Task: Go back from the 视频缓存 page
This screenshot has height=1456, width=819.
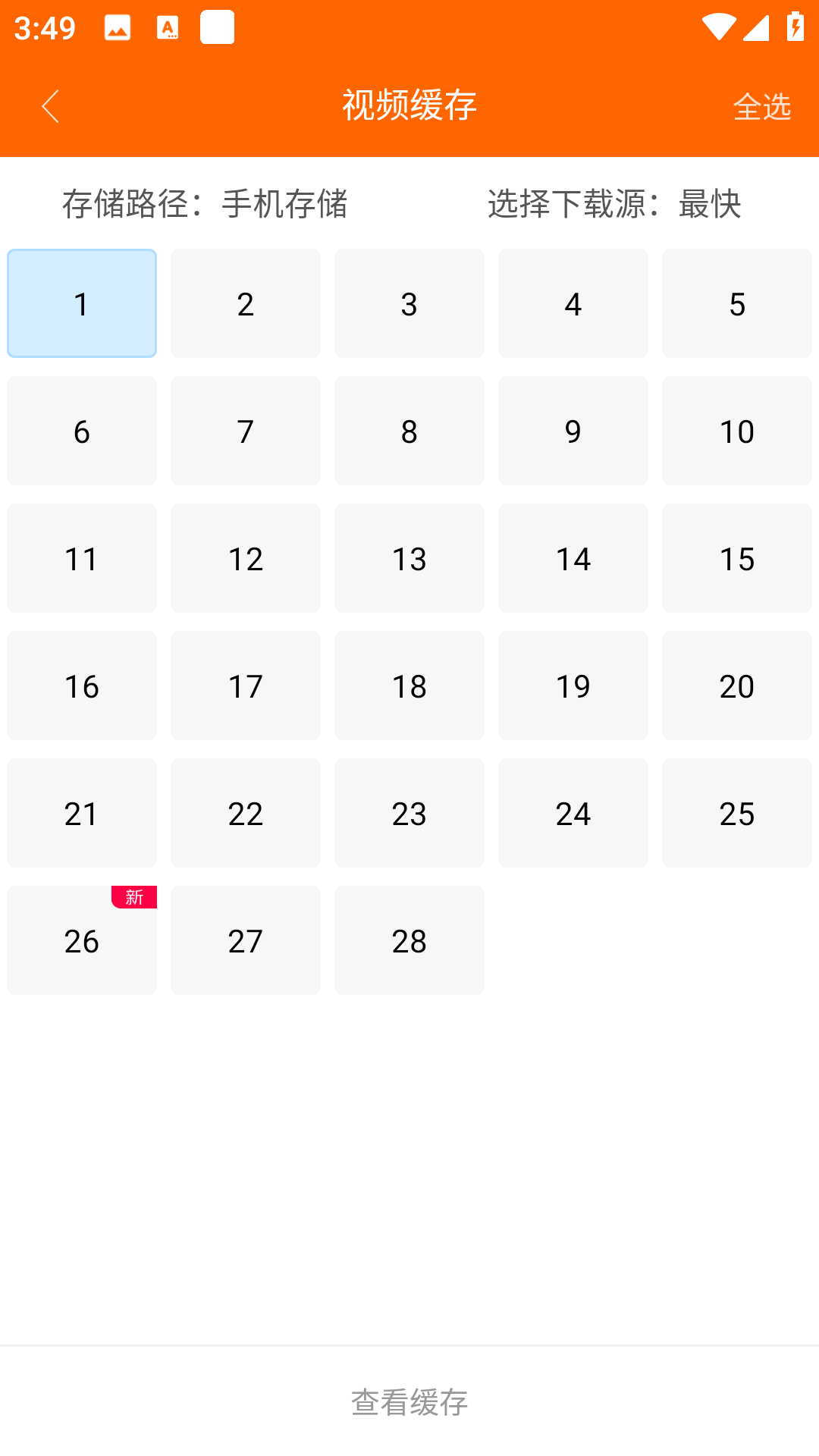Action: [51, 106]
